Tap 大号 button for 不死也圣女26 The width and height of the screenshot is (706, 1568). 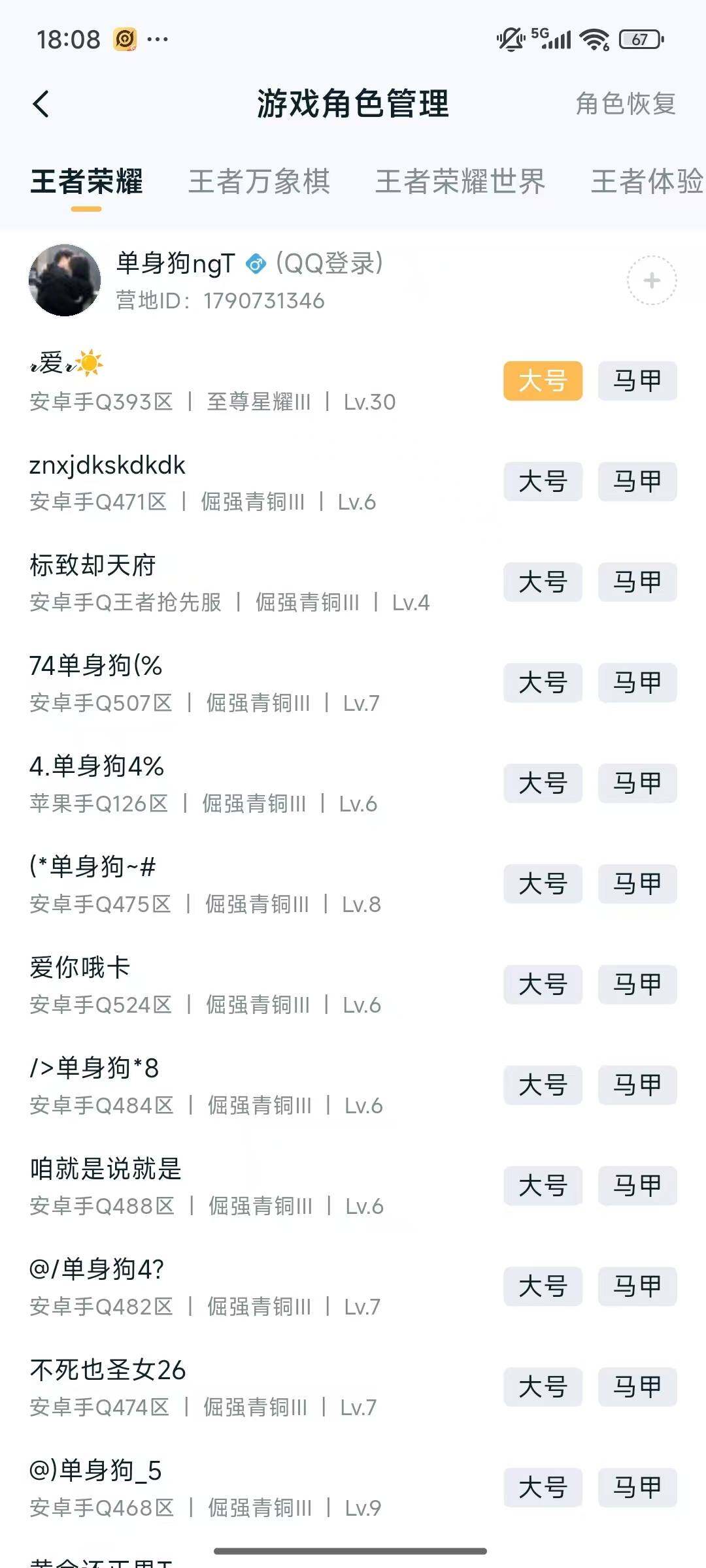point(543,1388)
